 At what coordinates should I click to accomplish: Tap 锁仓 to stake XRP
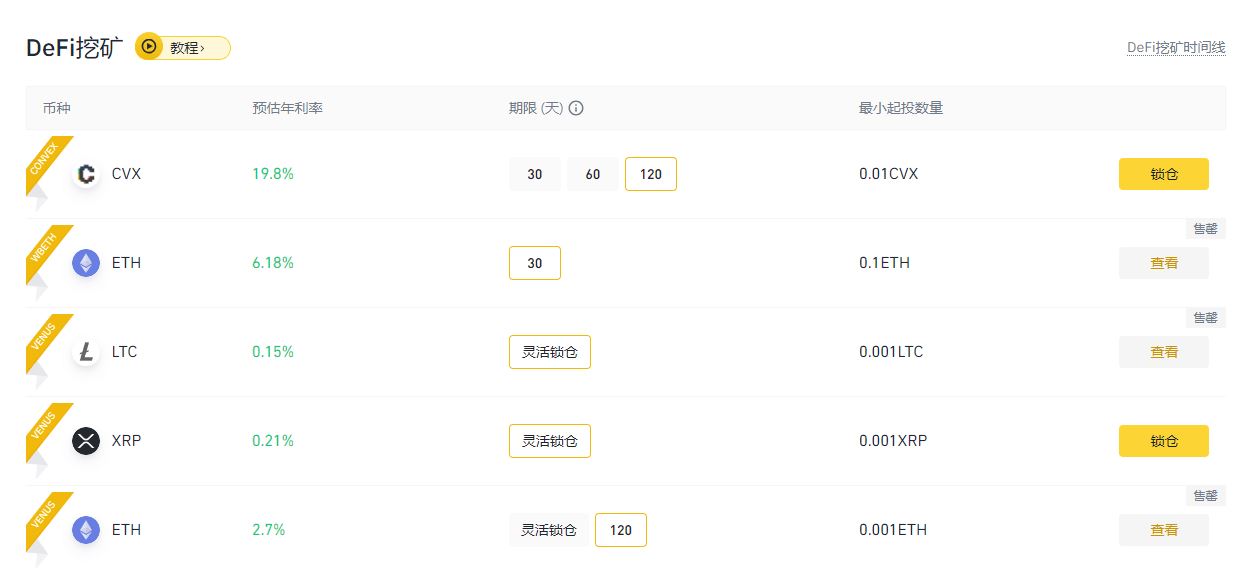click(x=1163, y=441)
